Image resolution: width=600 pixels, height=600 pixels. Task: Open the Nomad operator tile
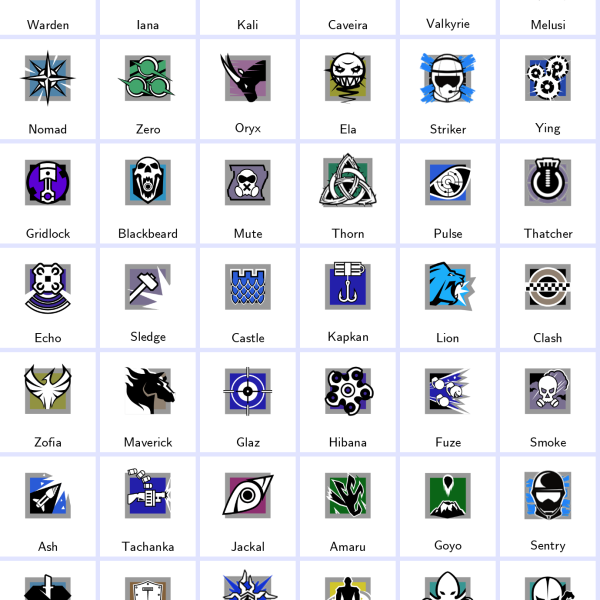point(48,88)
